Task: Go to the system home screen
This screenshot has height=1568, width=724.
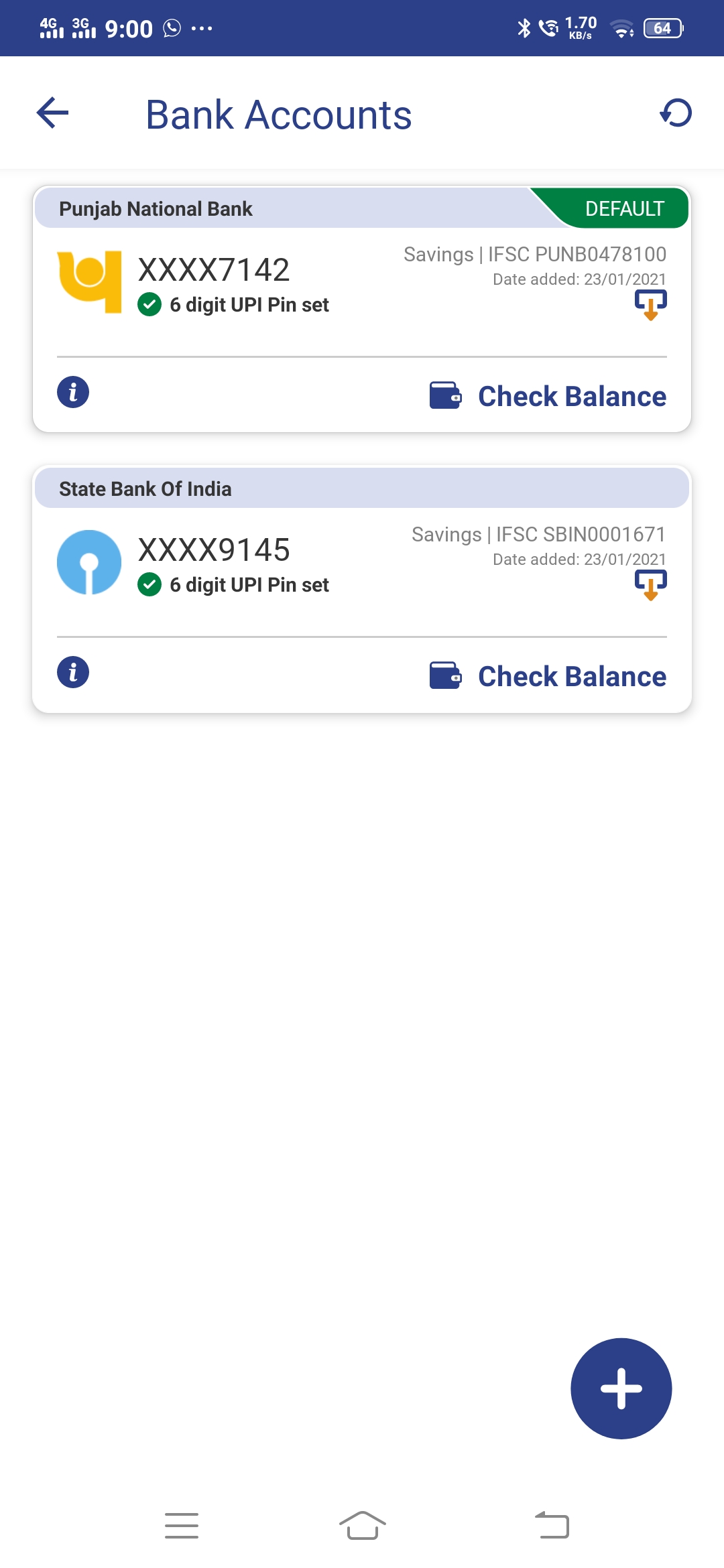Action: click(362, 1526)
